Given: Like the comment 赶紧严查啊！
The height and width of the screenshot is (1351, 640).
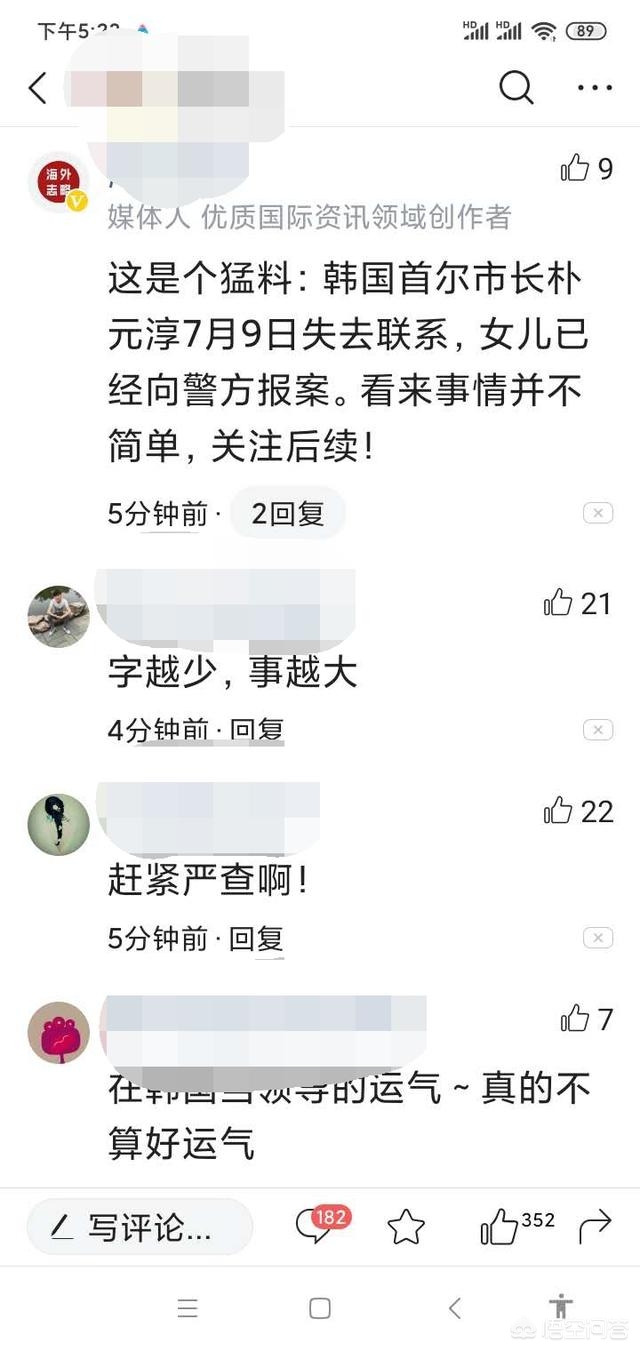Looking at the screenshot, I should 578,811.
